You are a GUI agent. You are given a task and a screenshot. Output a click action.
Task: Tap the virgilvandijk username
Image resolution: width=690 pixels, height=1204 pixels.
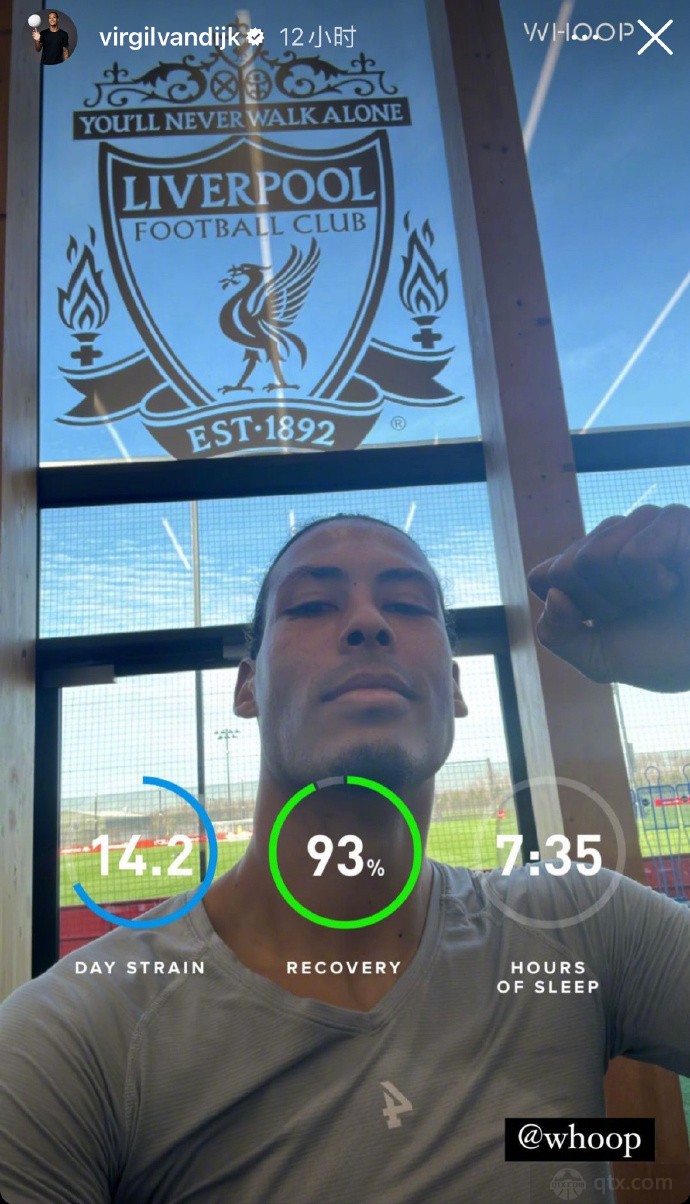tap(170, 38)
